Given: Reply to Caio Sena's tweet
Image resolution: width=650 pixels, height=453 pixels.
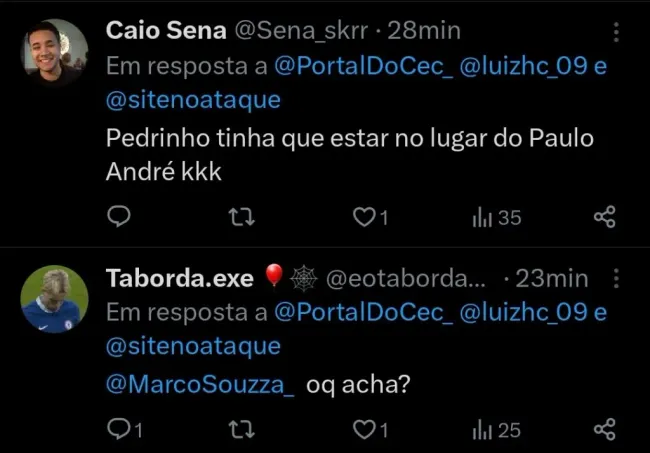Looking at the screenshot, I should click(119, 216).
